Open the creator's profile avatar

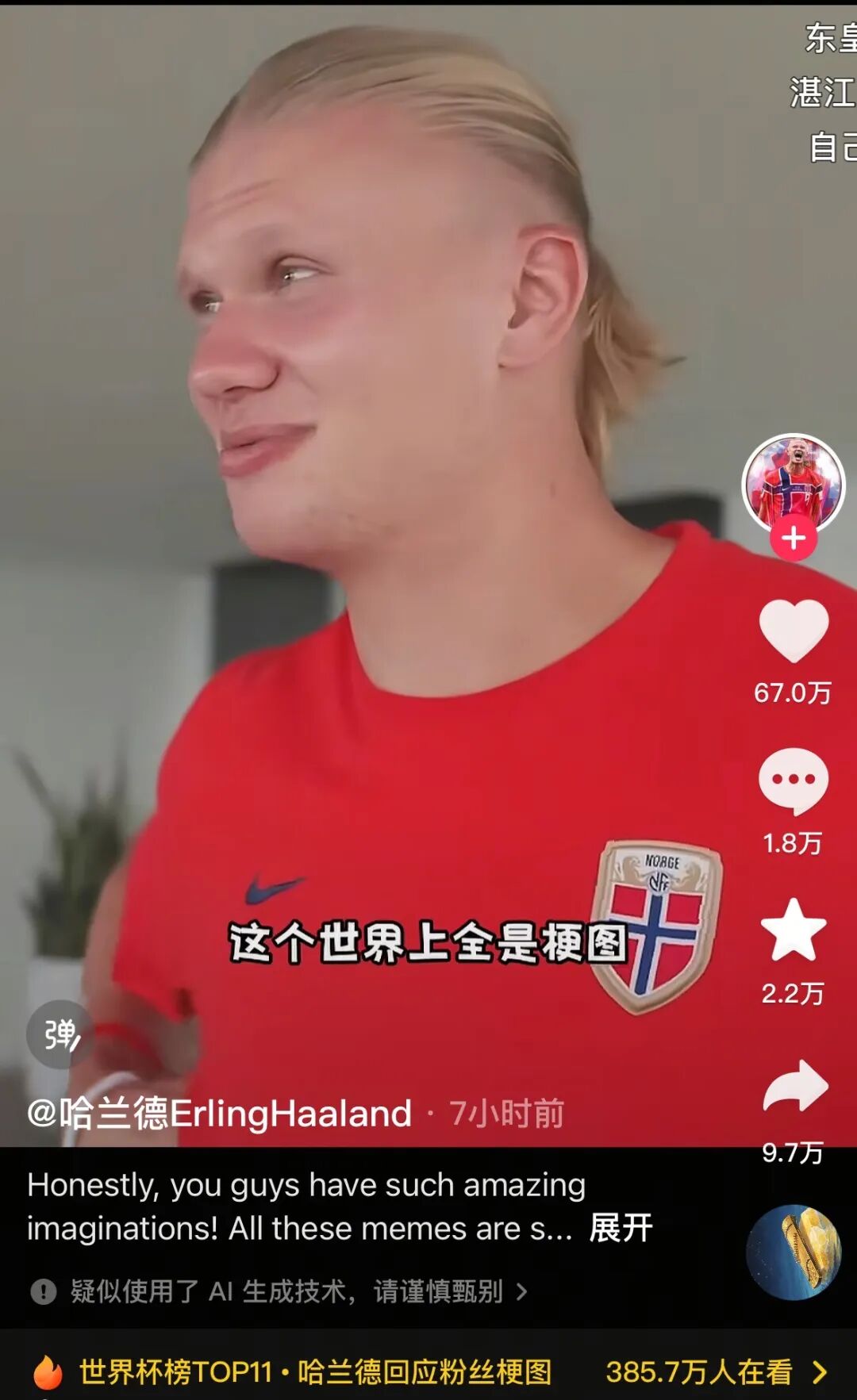coord(794,484)
